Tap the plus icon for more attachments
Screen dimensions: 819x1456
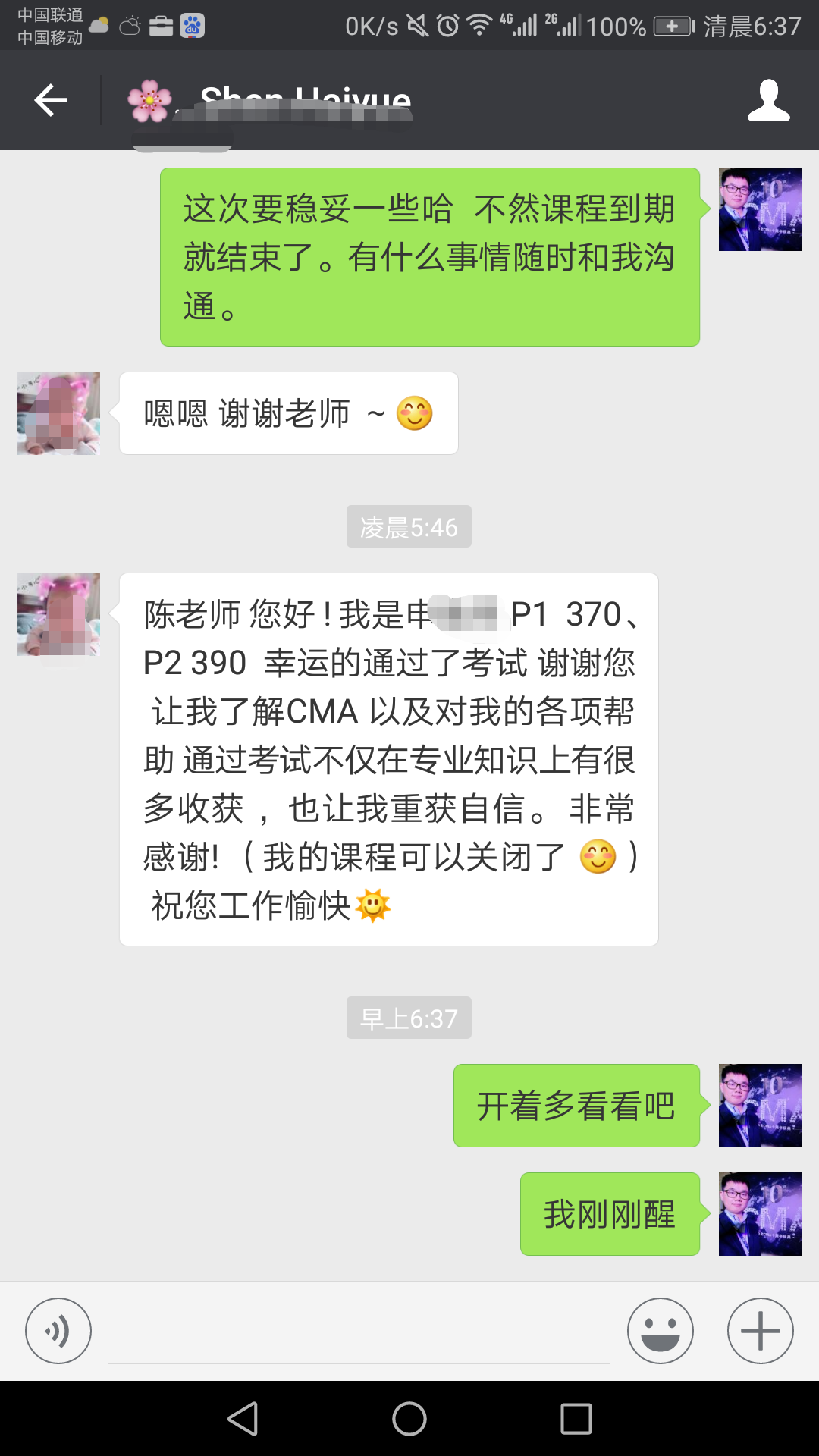pos(759,1331)
